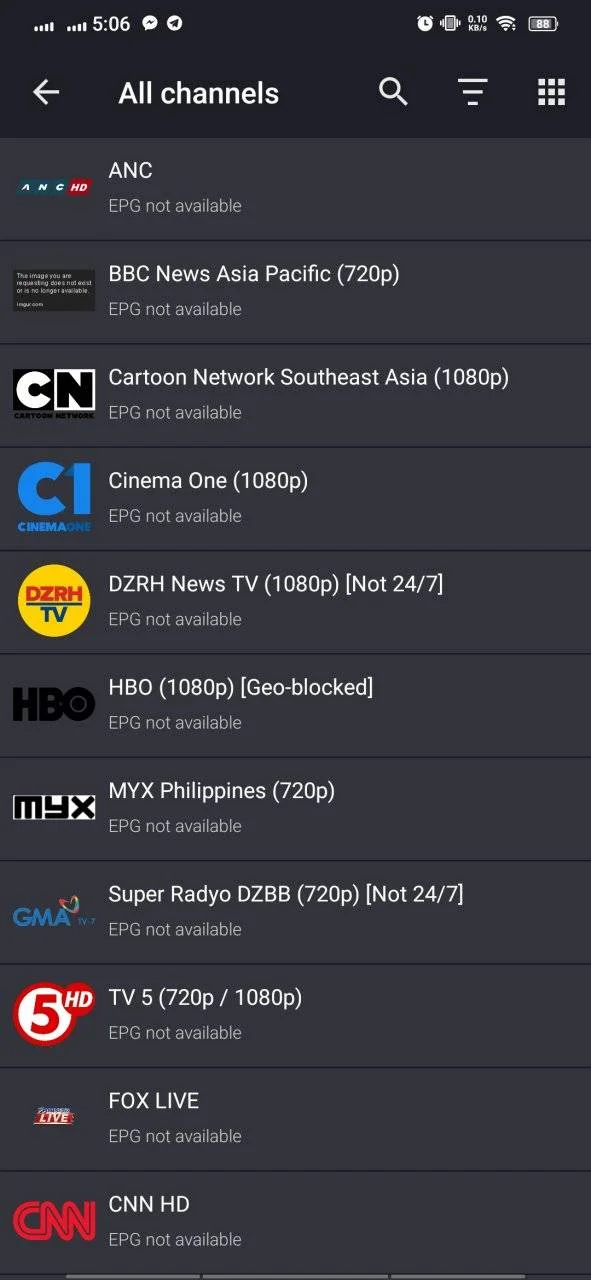This screenshot has height=1280, width=591.
Task: Switch to grid view layout
Action: [x=552, y=93]
